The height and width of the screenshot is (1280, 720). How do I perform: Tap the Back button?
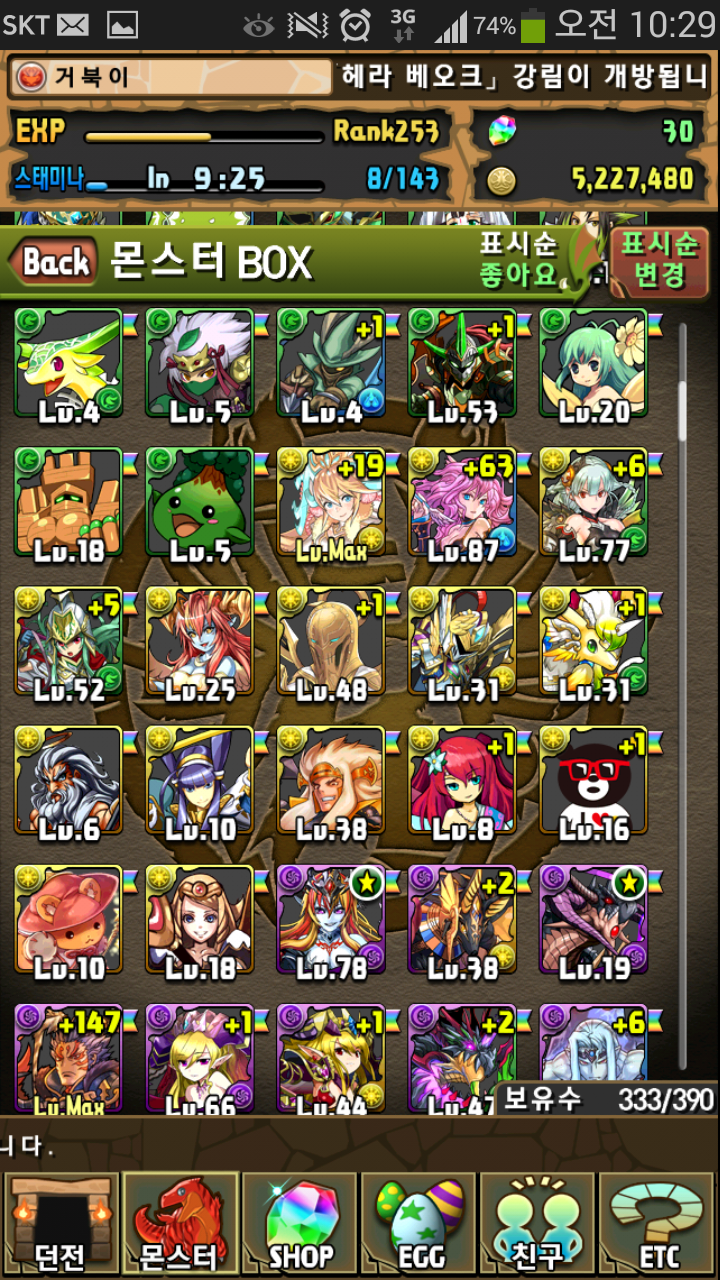[56, 262]
